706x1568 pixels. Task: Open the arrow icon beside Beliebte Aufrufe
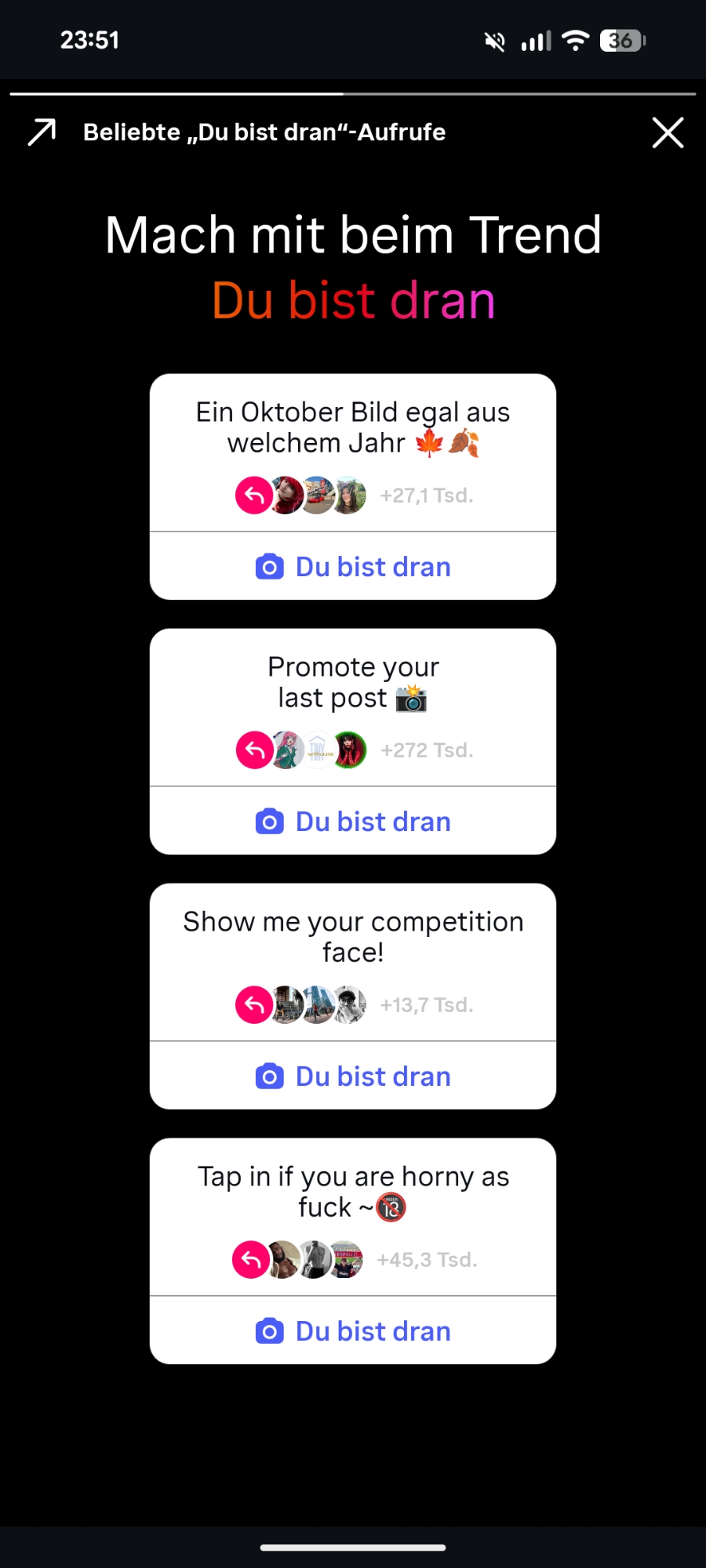click(42, 132)
